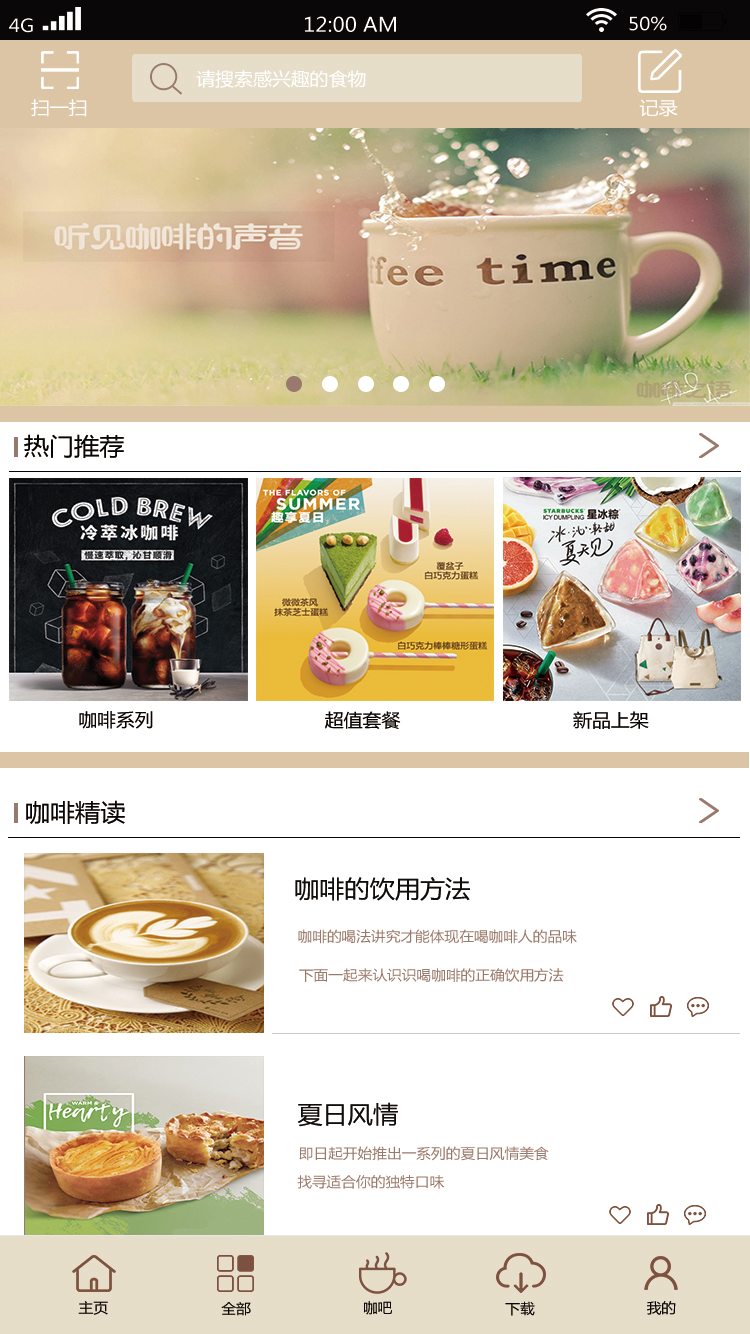This screenshot has height=1334, width=750.
Task: Give 咖啡的饮用方法 a thumbs up
Action: pyautogui.click(x=661, y=1007)
